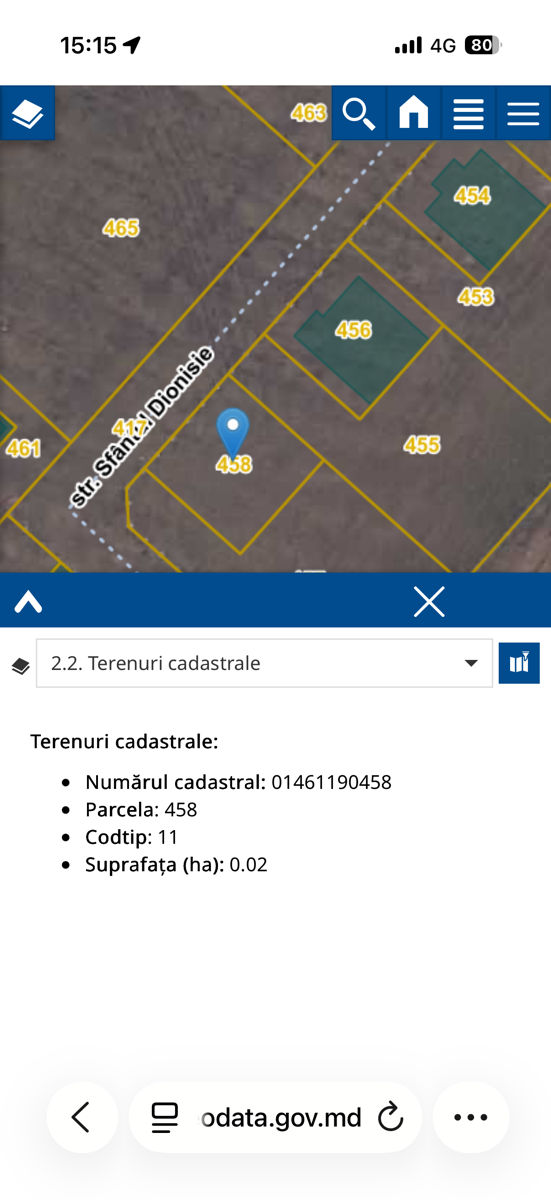Go back in the browser
The width and height of the screenshot is (551, 1200).
pos(81,1117)
